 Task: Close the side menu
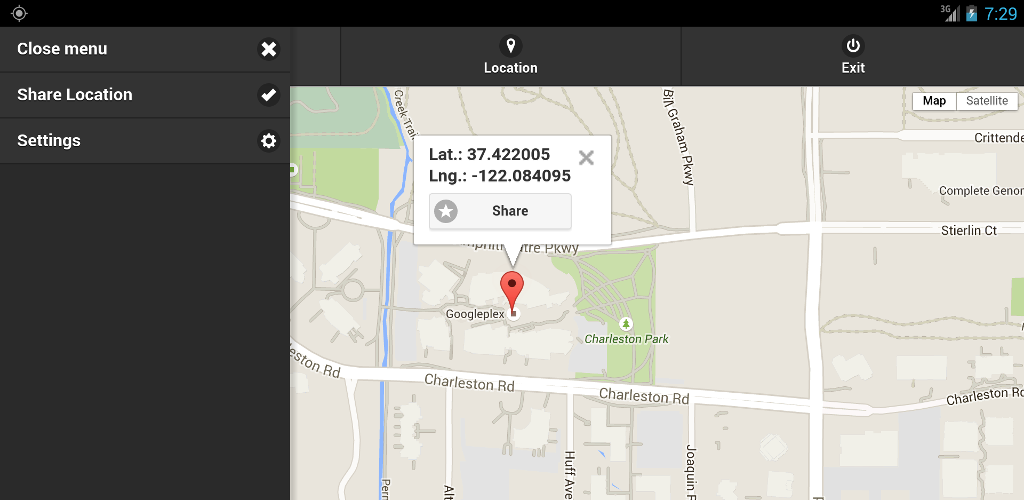pos(145,49)
